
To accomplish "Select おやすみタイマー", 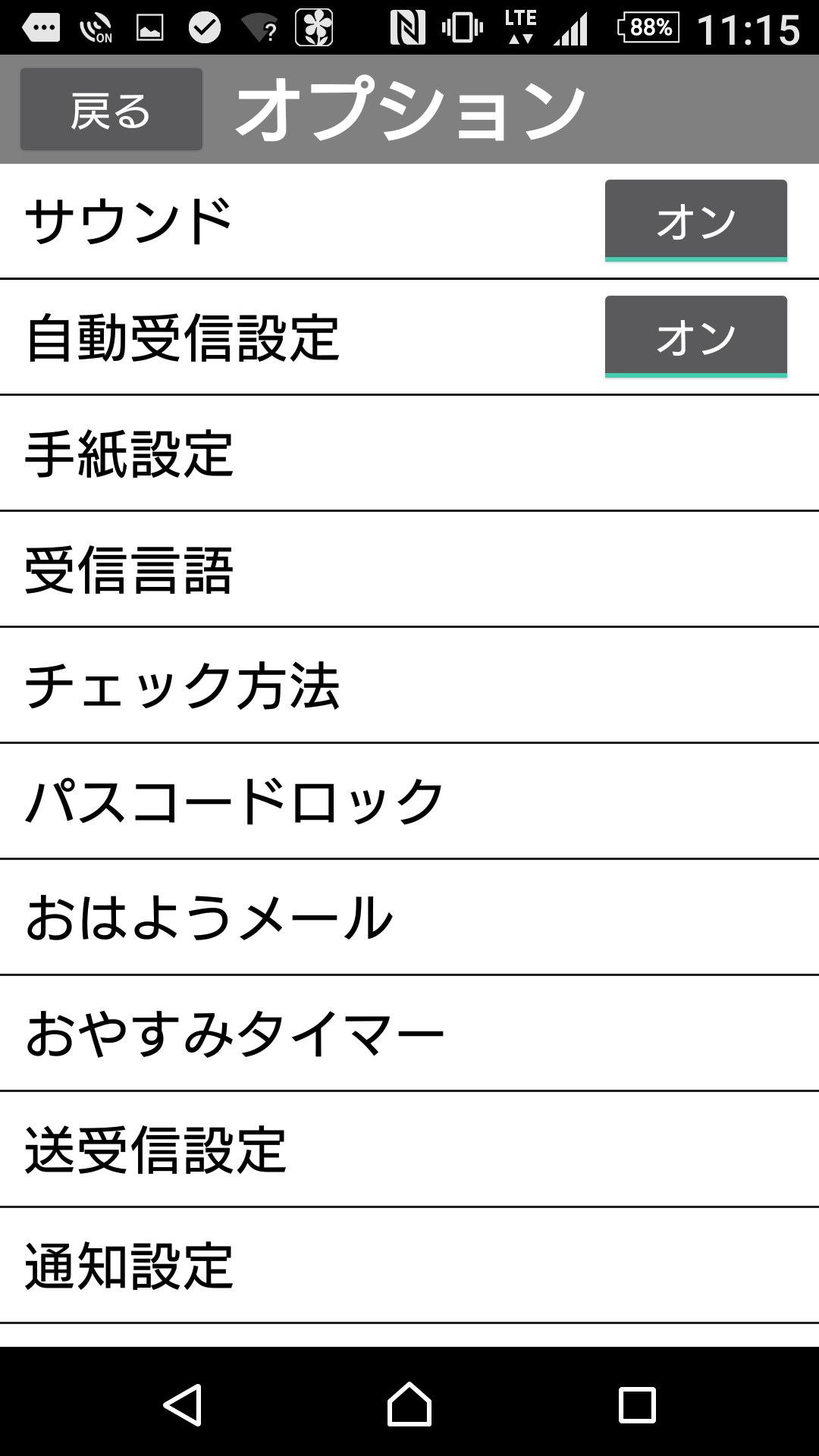I will click(x=409, y=1034).
